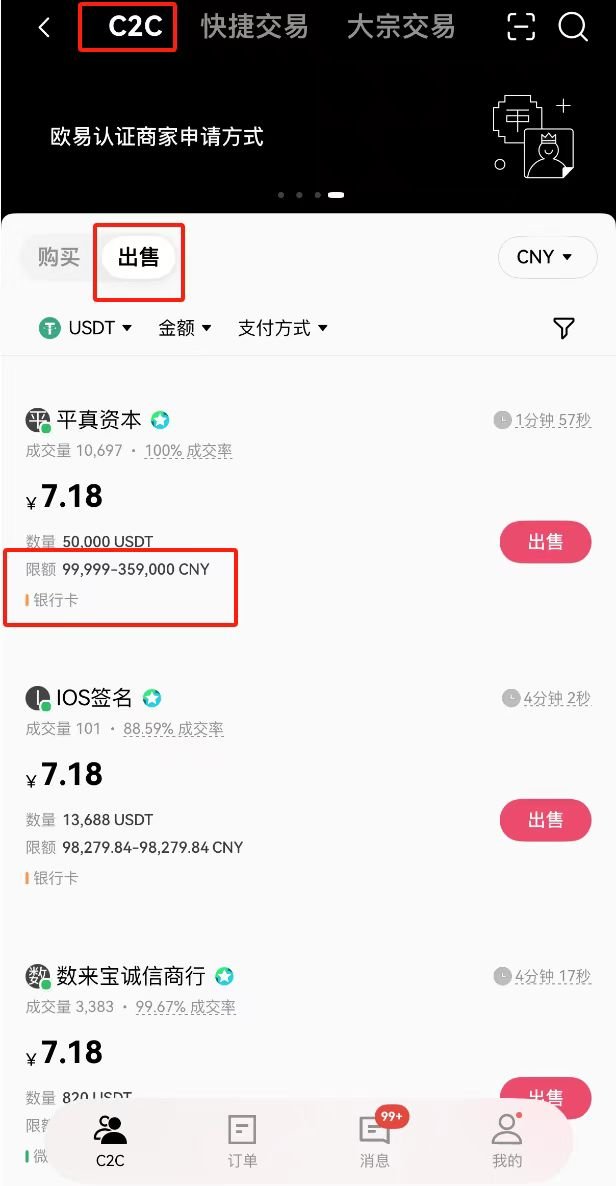The height and width of the screenshot is (1186, 616).
Task: Open the 消息 messages tab
Action: (375, 1141)
